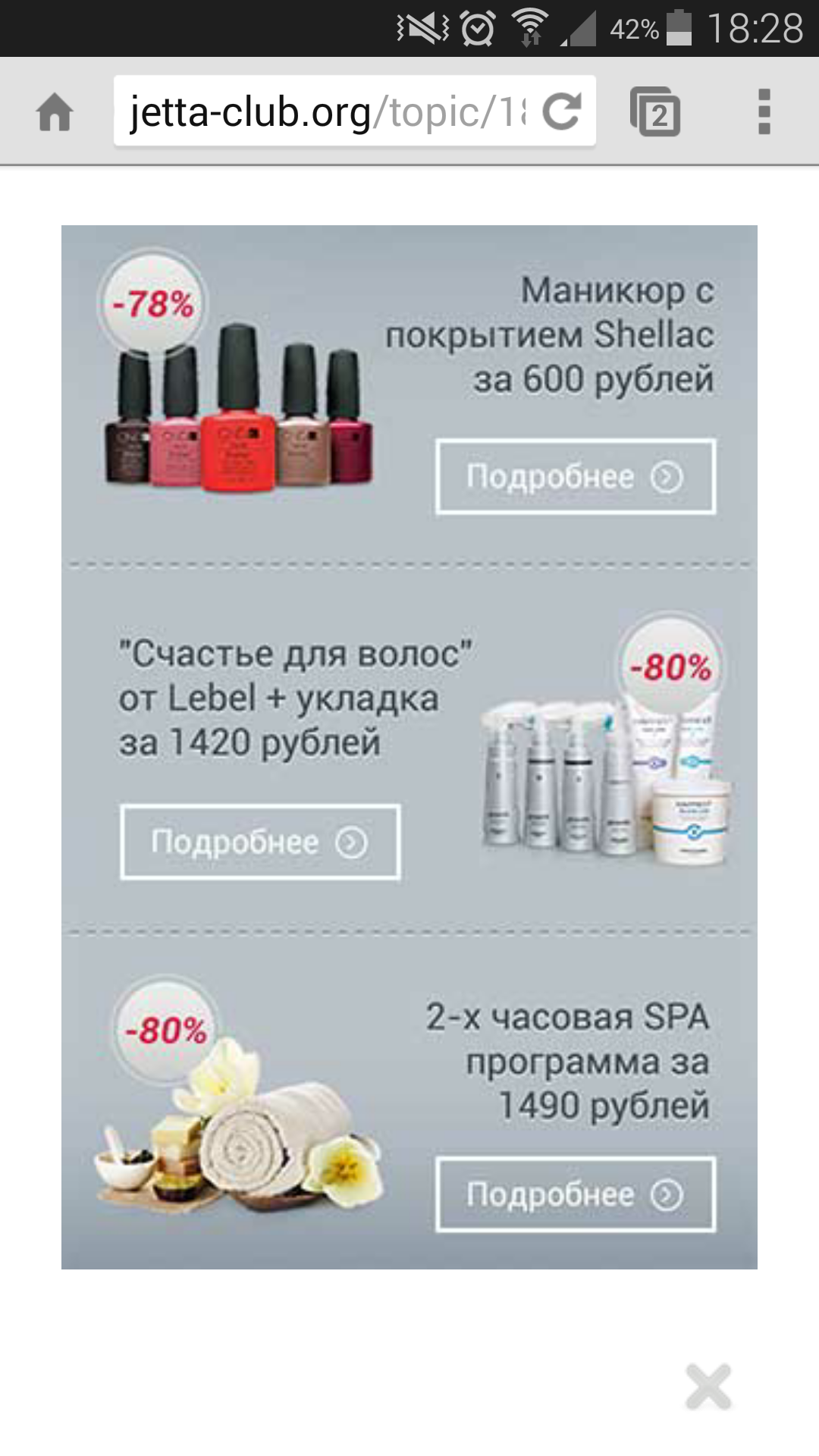Tap Подробнее under the SPA program offer
819x1456 pixels.
pos(576,1194)
